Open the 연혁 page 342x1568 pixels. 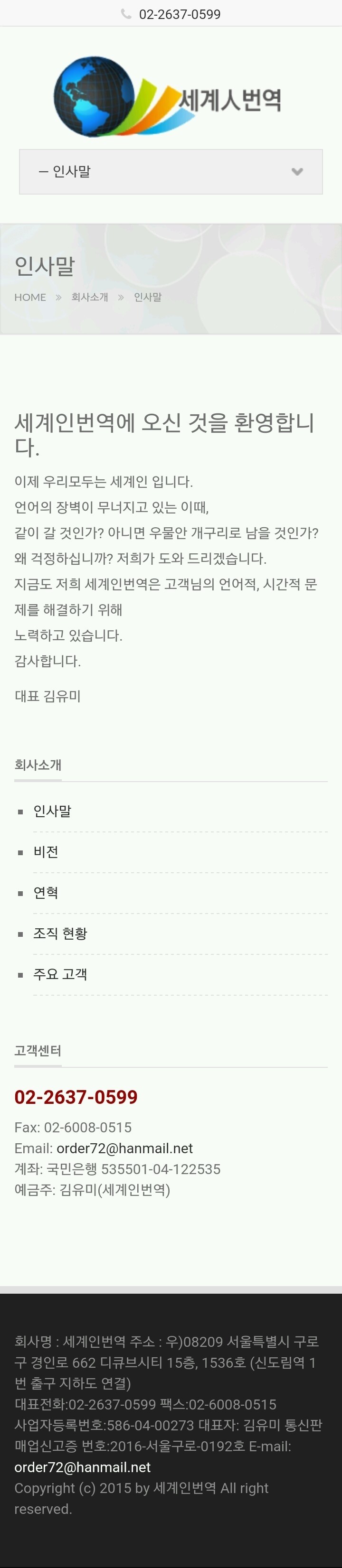coord(46,893)
